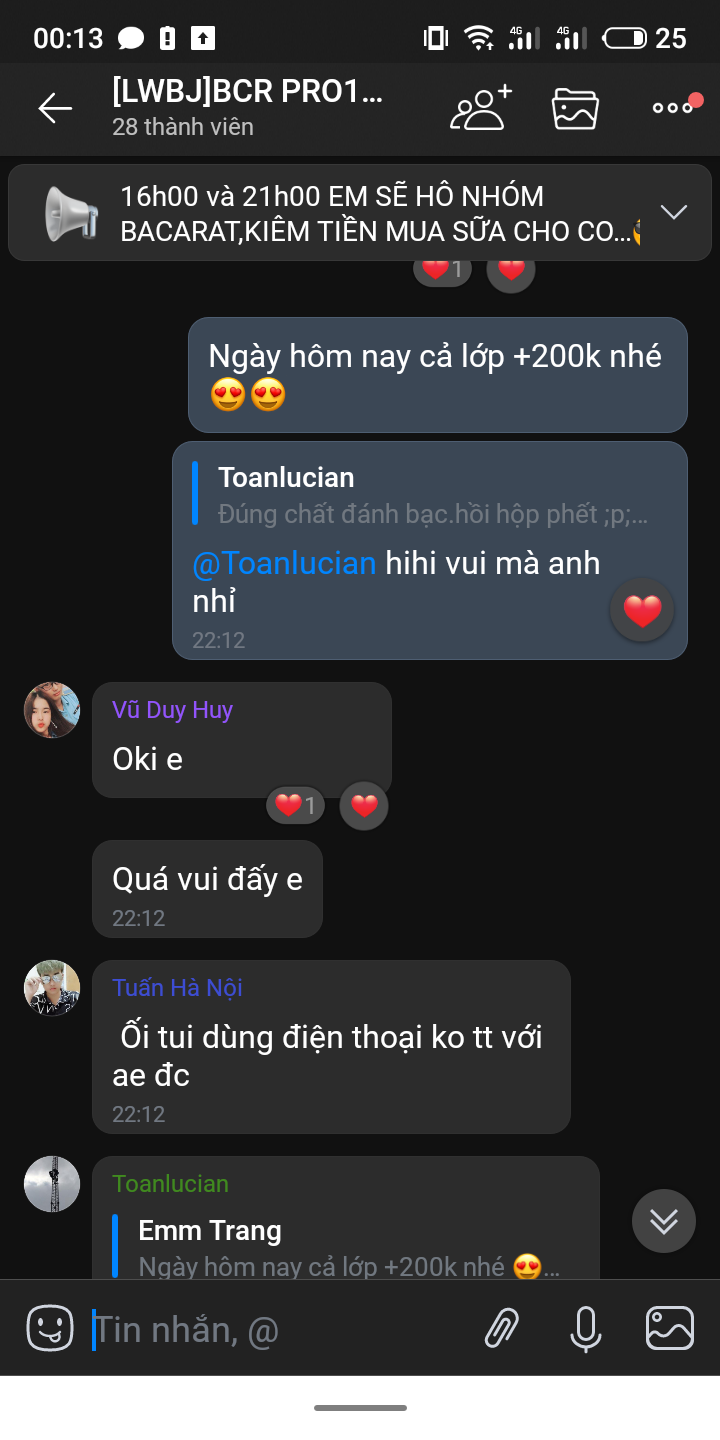Attach a file with the paperclip
720x1440 pixels.
pos(502,1328)
